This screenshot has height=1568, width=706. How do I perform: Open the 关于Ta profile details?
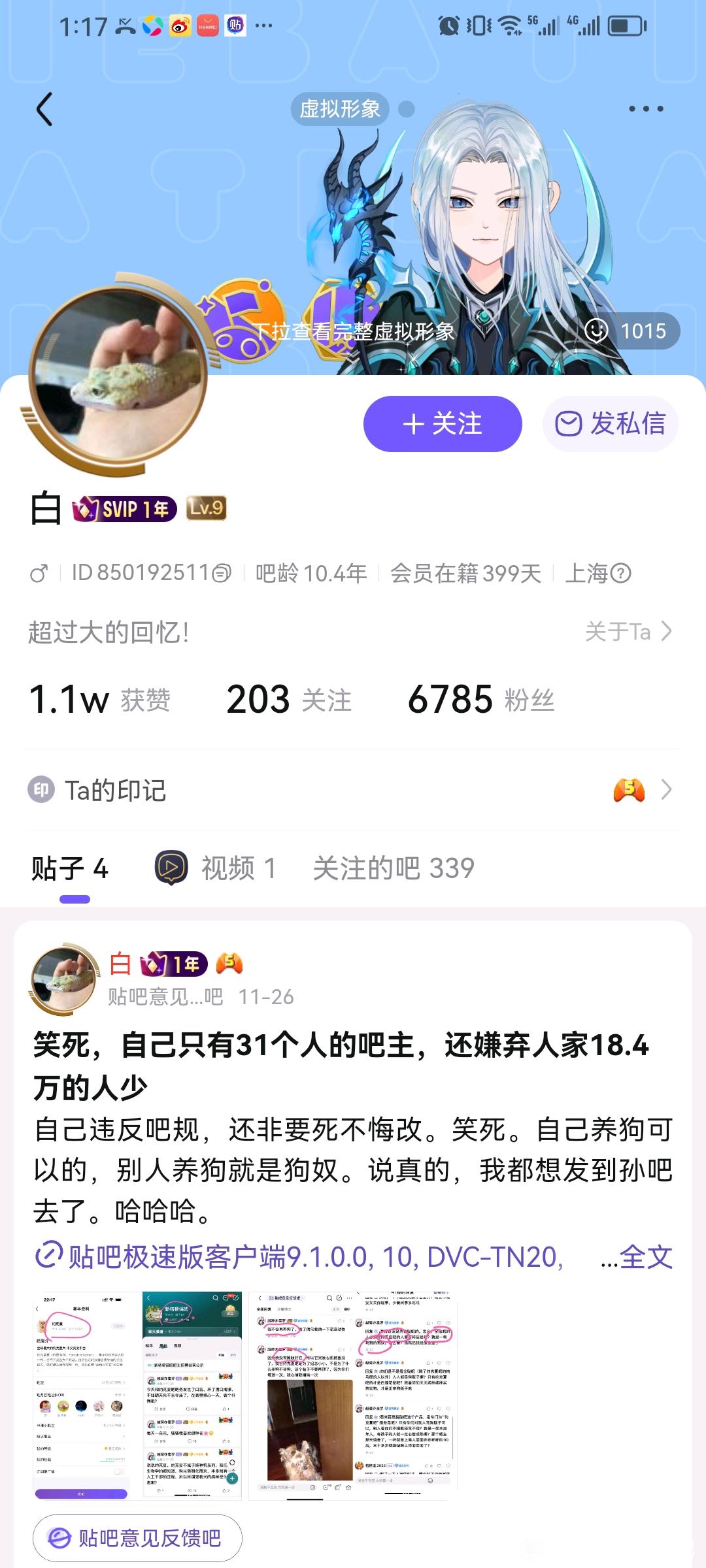tap(628, 632)
